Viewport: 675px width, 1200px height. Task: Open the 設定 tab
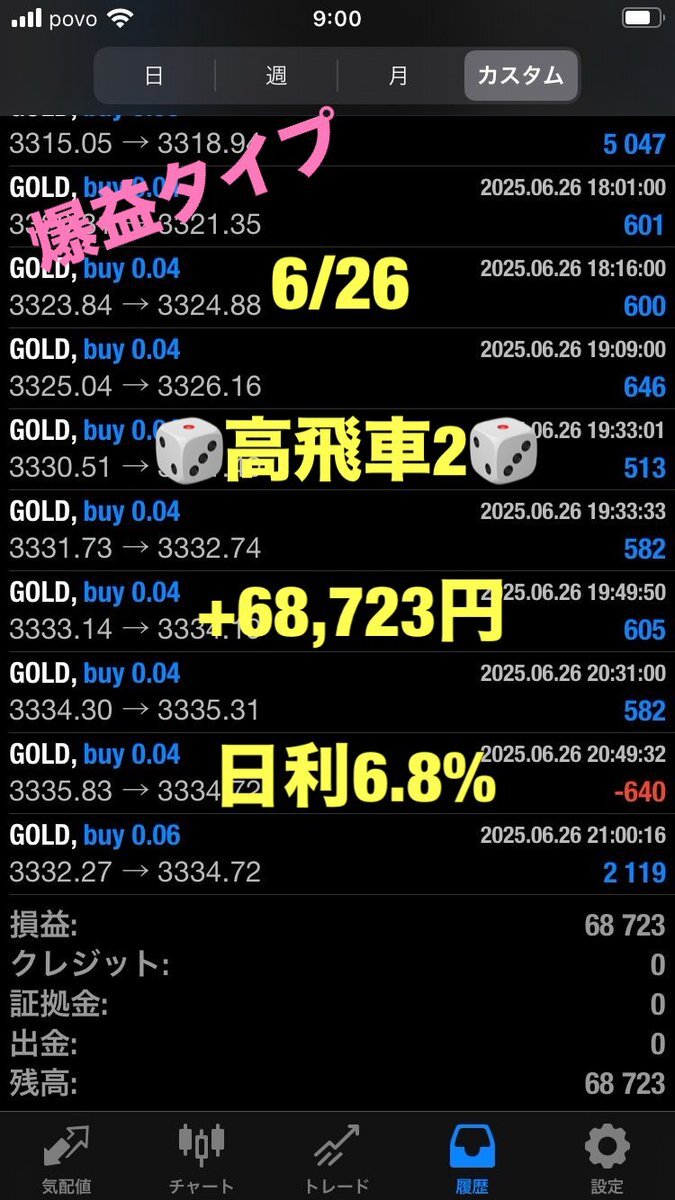coord(606,1158)
